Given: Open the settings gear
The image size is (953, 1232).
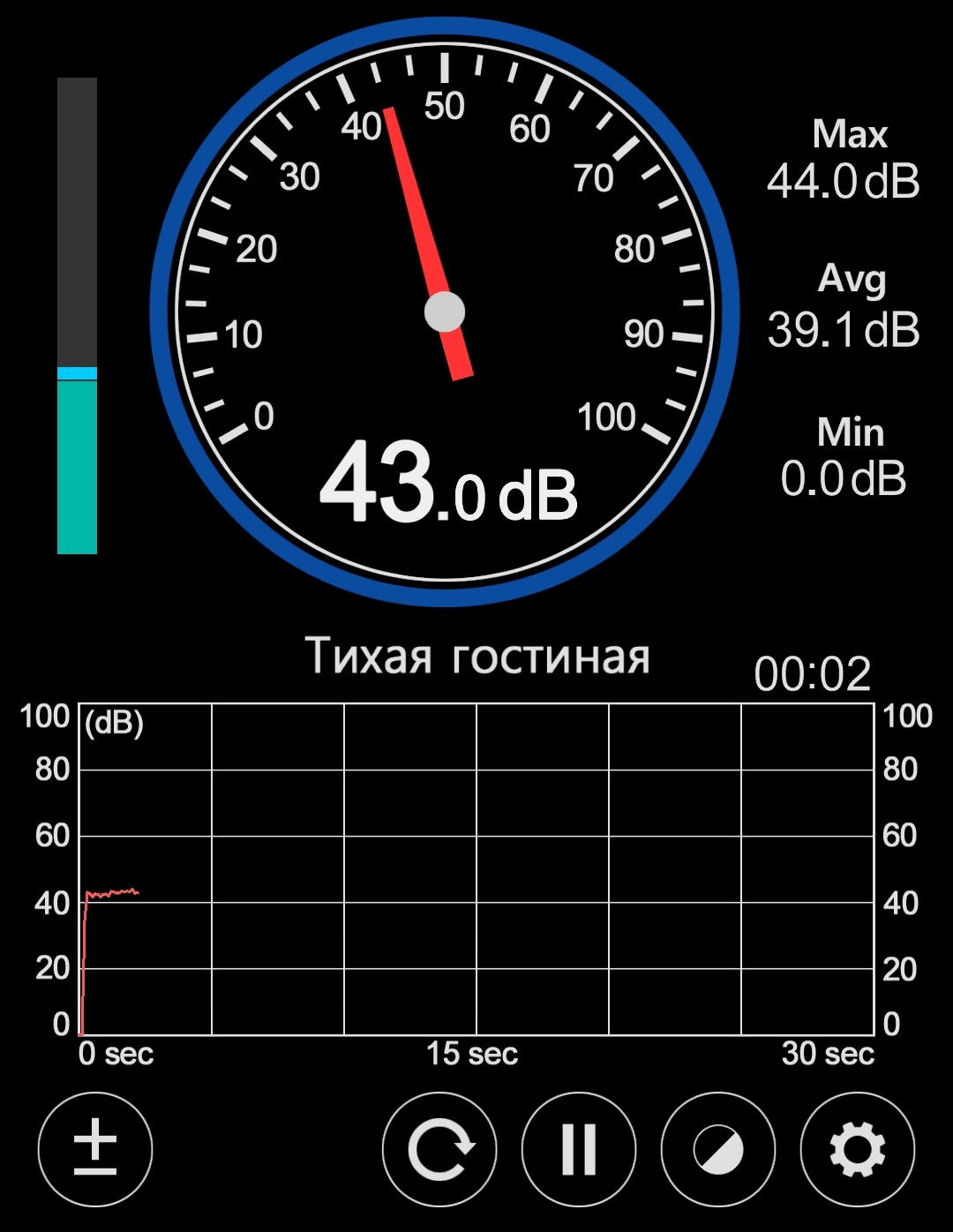Looking at the screenshot, I should click(x=857, y=1149).
